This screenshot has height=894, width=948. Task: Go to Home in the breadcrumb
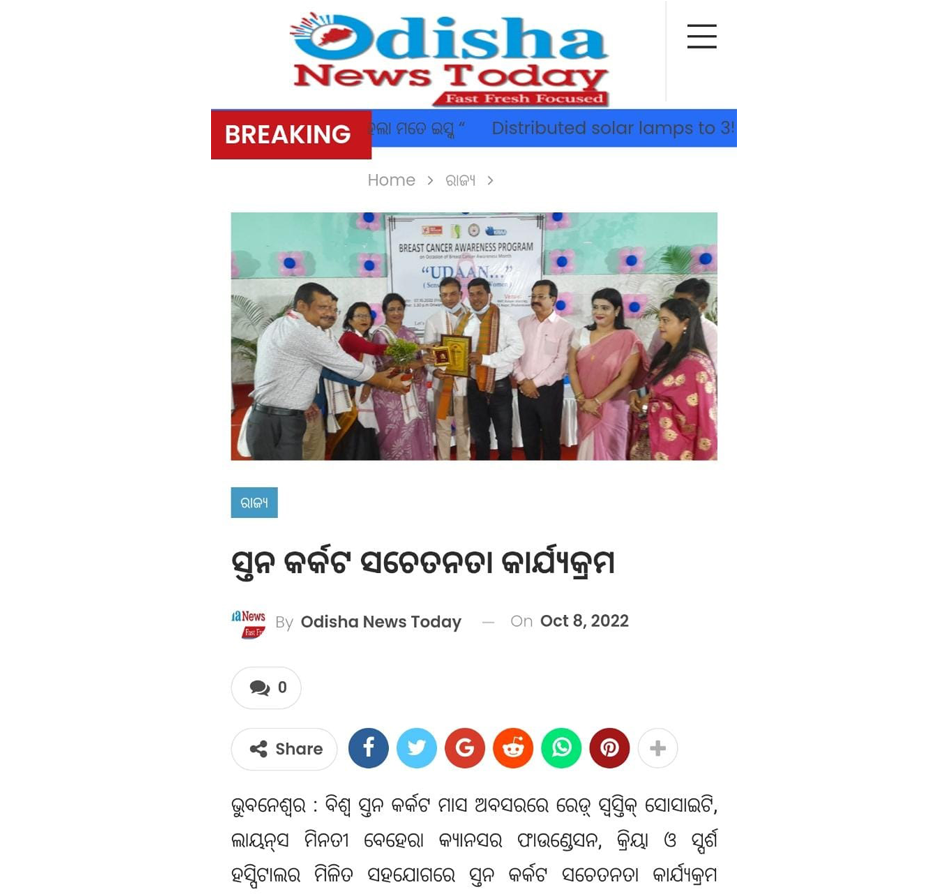391,180
